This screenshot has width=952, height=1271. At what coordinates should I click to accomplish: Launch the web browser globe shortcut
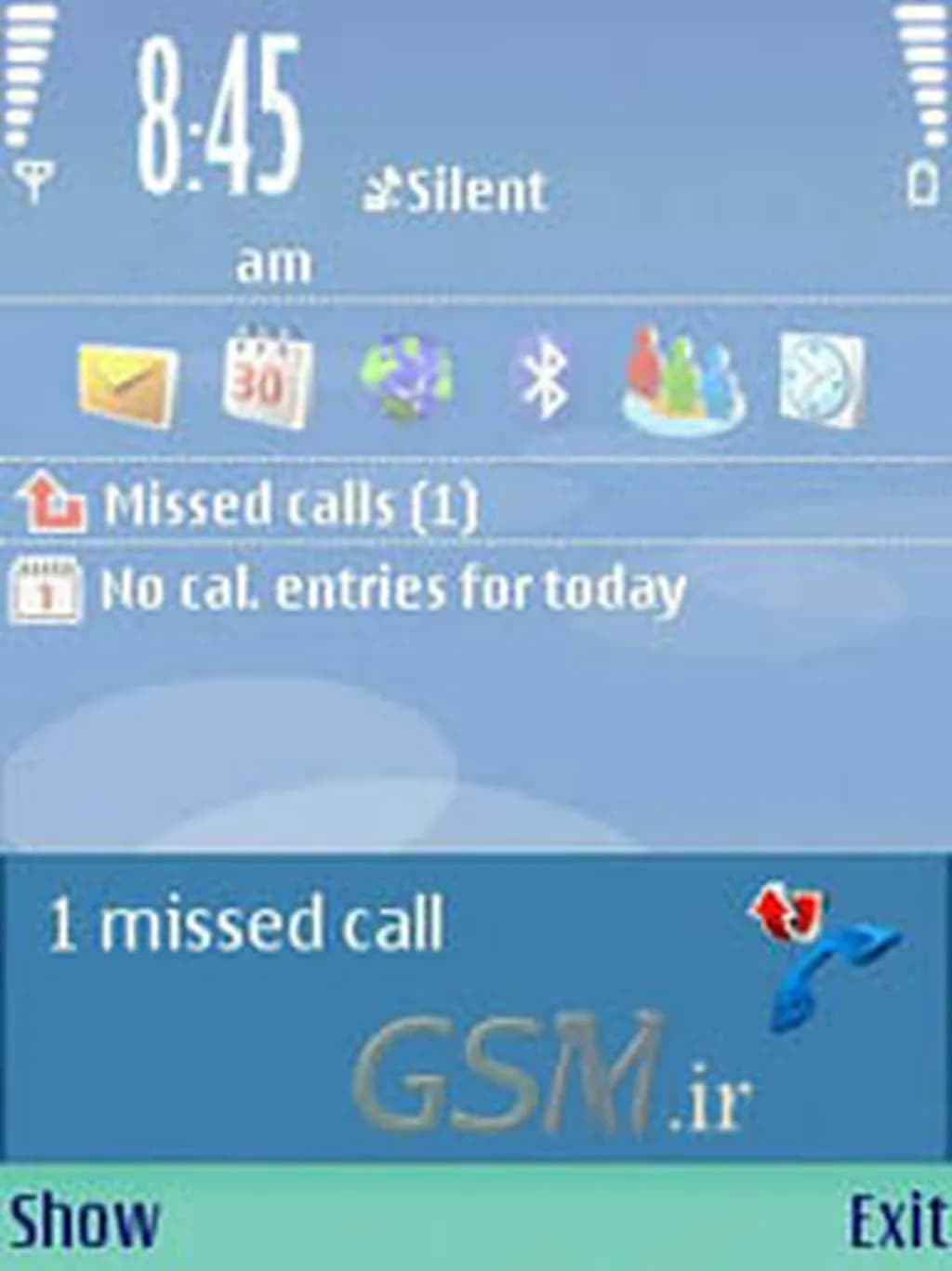coord(406,378)
